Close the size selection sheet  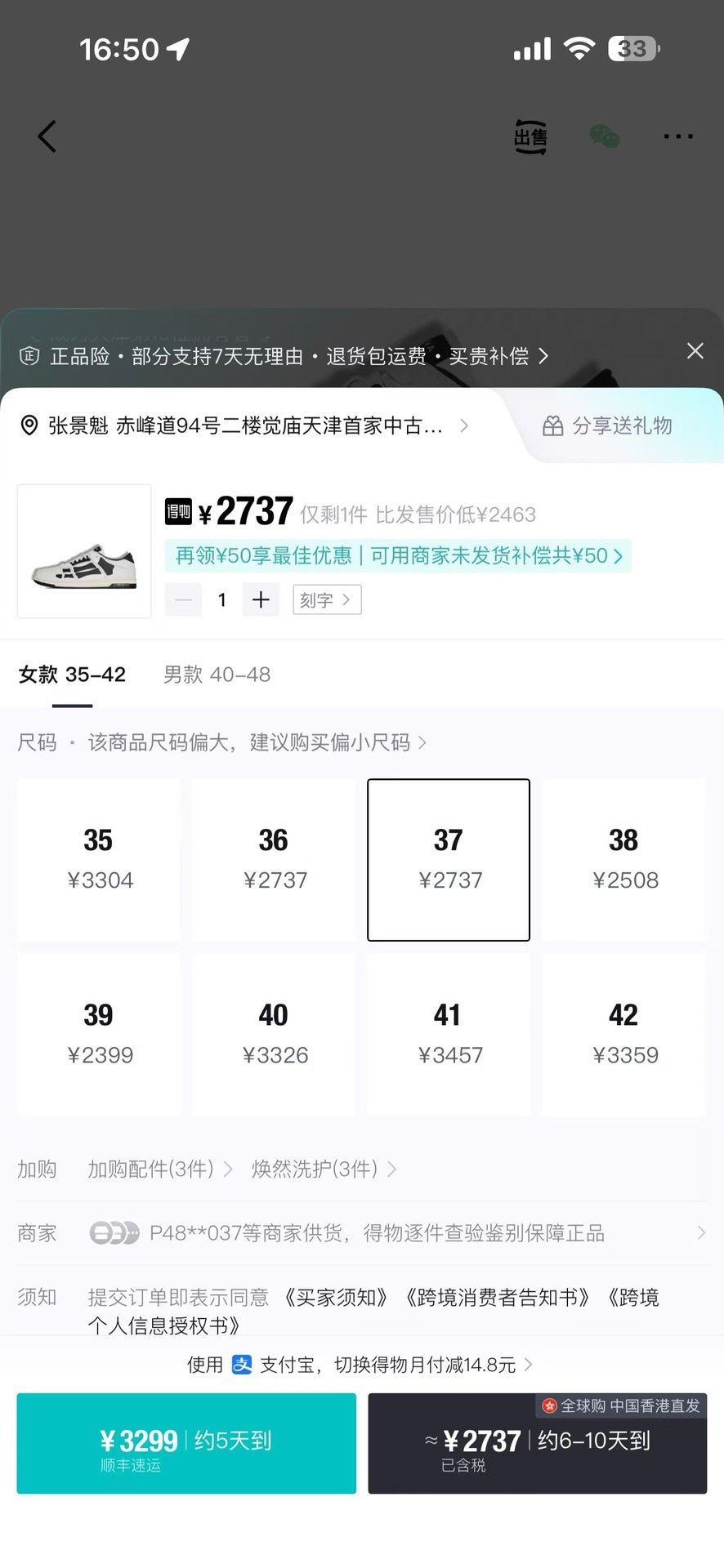[x=695, y=351]
